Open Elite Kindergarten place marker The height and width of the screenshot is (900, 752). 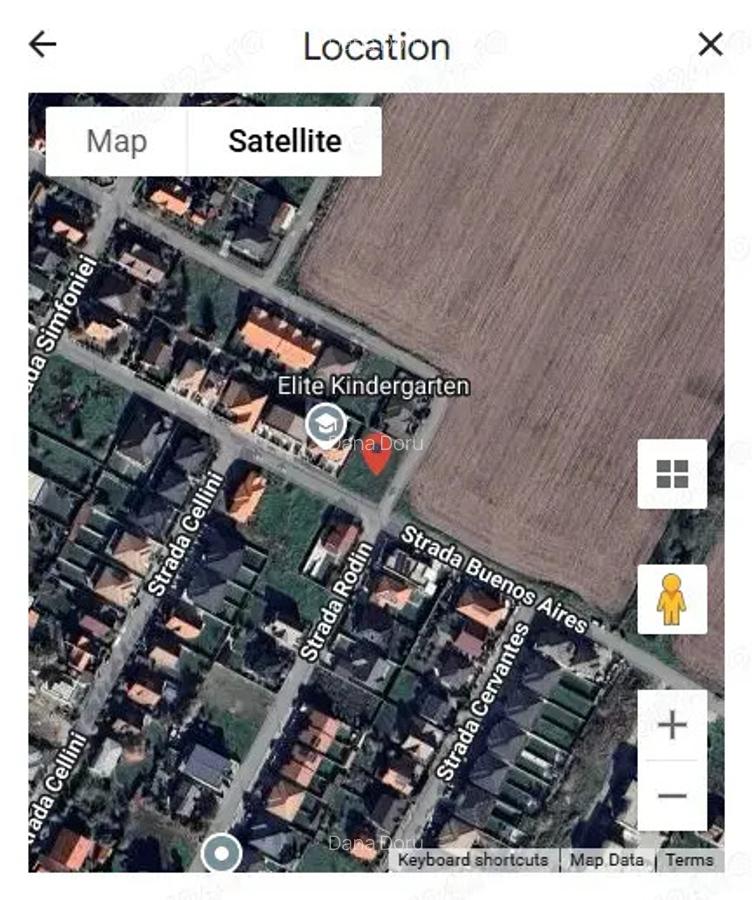[x=326, y=424]
